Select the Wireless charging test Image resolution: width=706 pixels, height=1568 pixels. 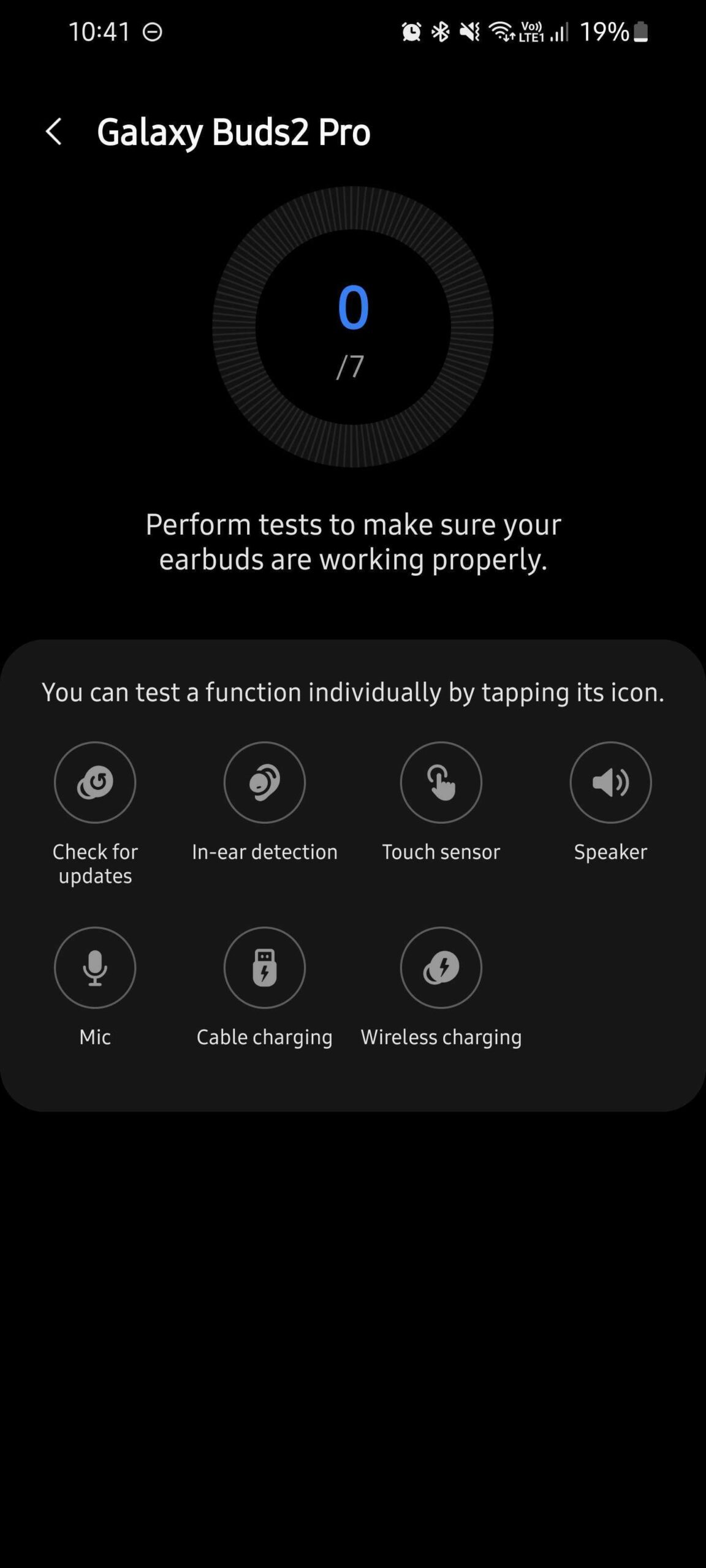441,967
